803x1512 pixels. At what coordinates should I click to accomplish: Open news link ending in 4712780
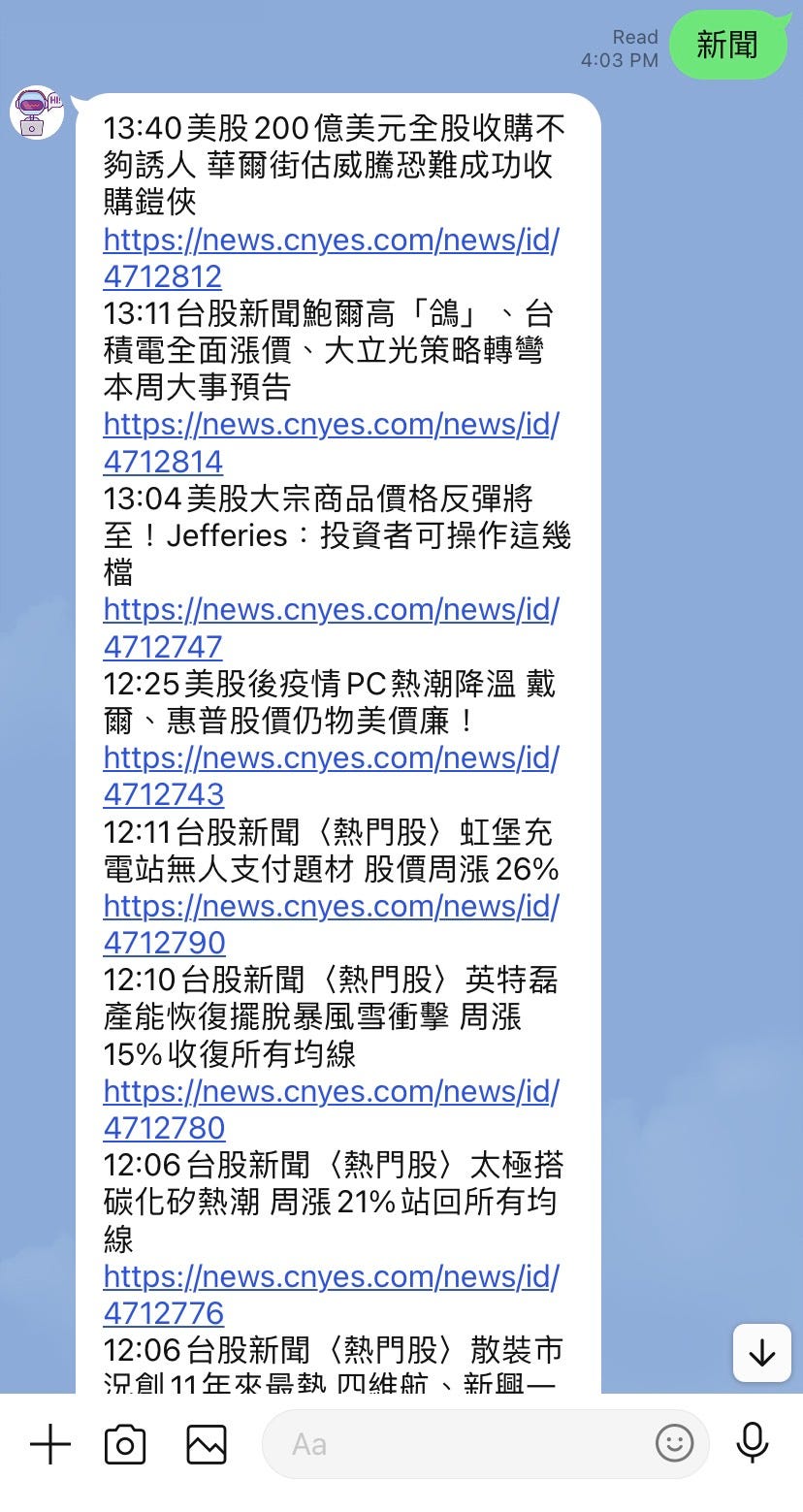[330, 1091]
